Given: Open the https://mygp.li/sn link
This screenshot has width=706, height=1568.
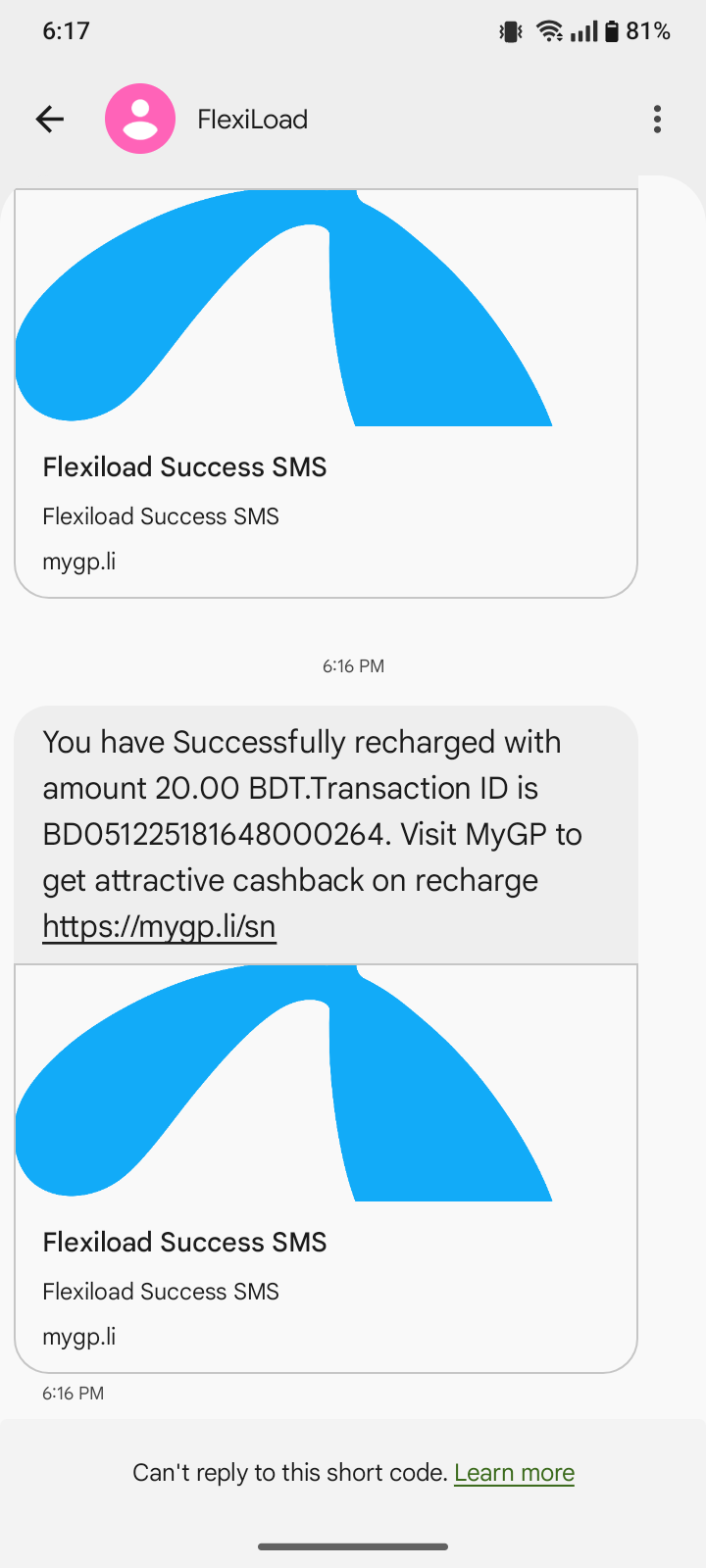Looking at the screenshot, I should coord(159,926).
